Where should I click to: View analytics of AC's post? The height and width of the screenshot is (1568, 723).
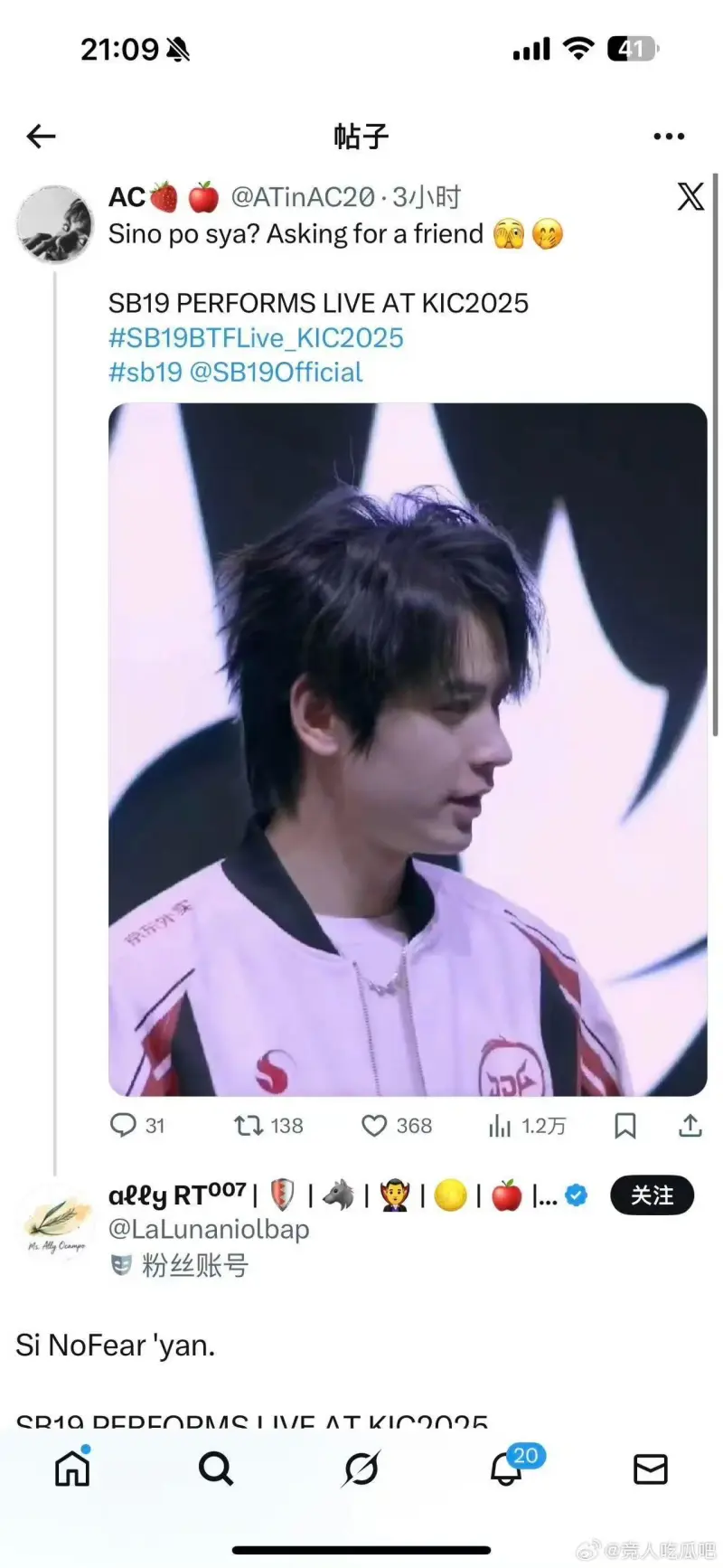click(x=500, y=1125)
